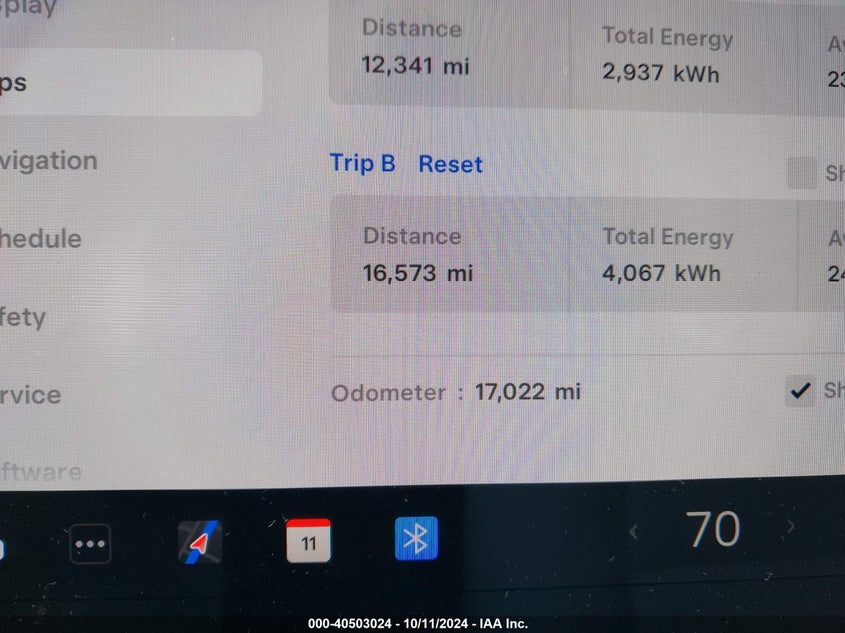Open the all apps ellipsis launcher
845x633 pixels.
click(x=90, y=545)
